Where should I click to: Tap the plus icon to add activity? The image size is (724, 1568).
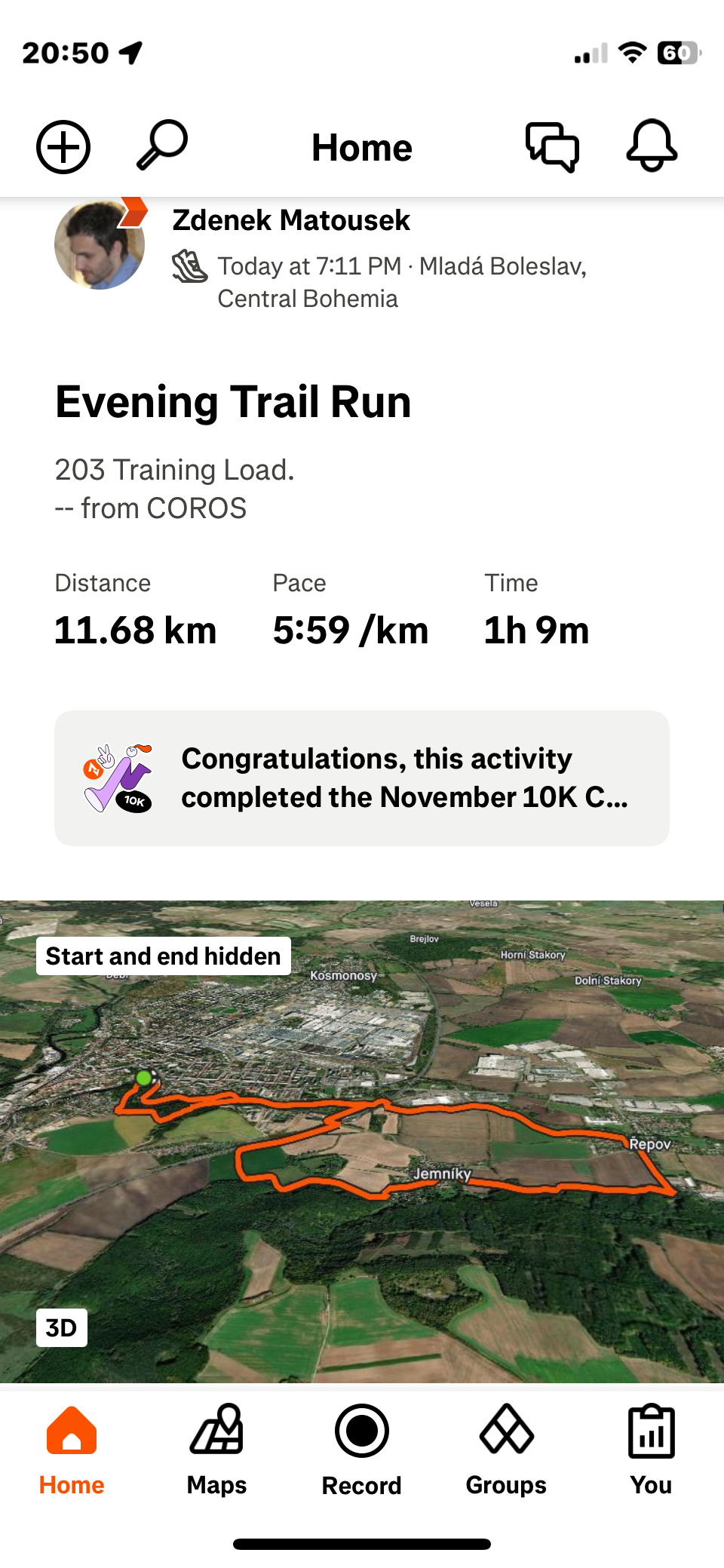63,147
